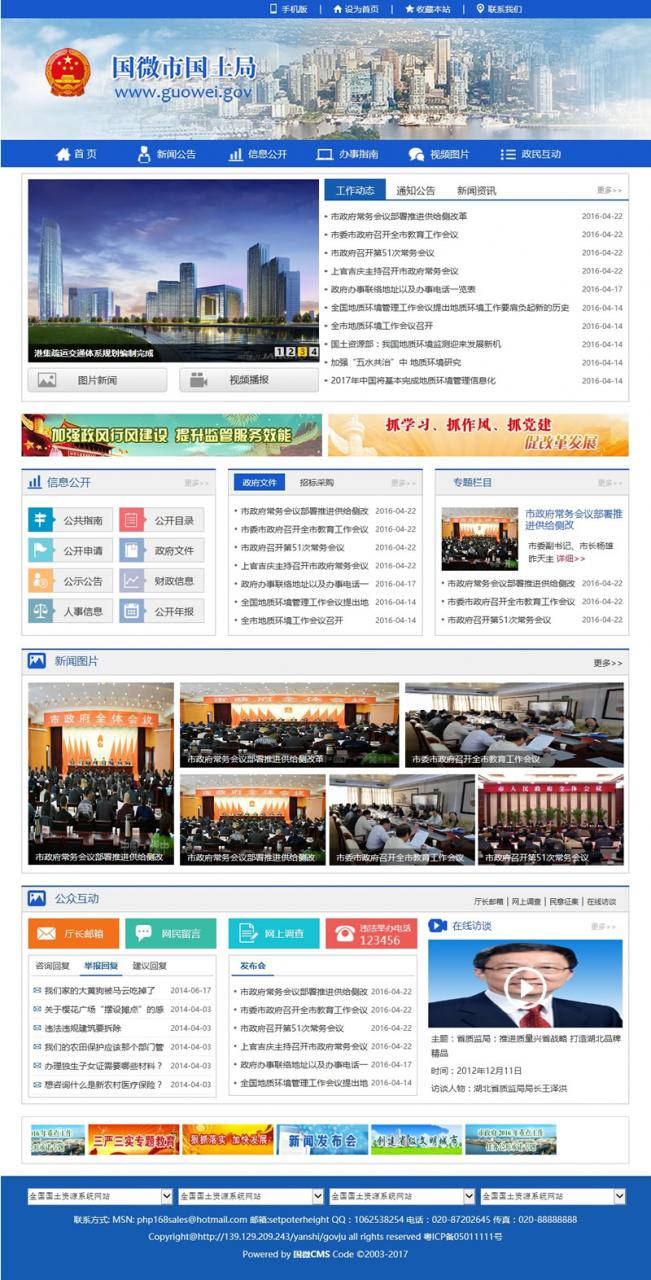
Task: Select the 通知公告 news tab
Action: pyautogui.click(x=415, y=190)
